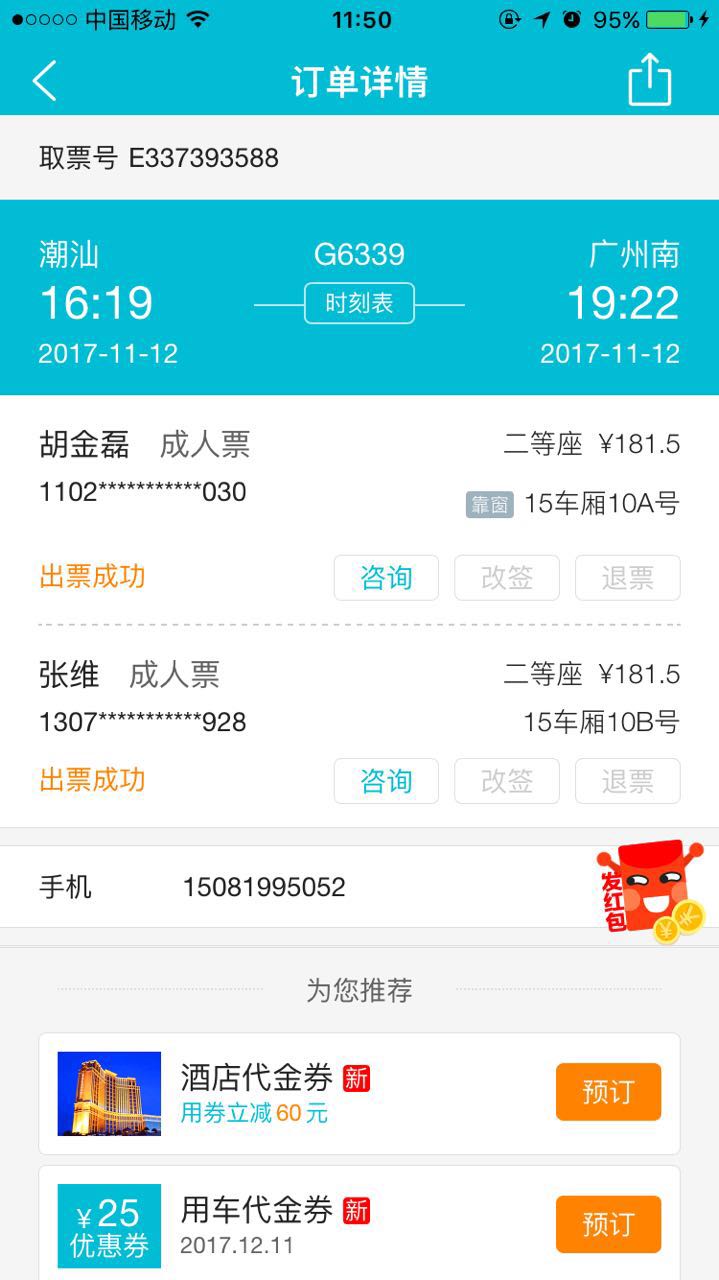Tap 改签 for the 15车厢10B号 ticket
Viewport: 719px width, 1280px height.
507,781
